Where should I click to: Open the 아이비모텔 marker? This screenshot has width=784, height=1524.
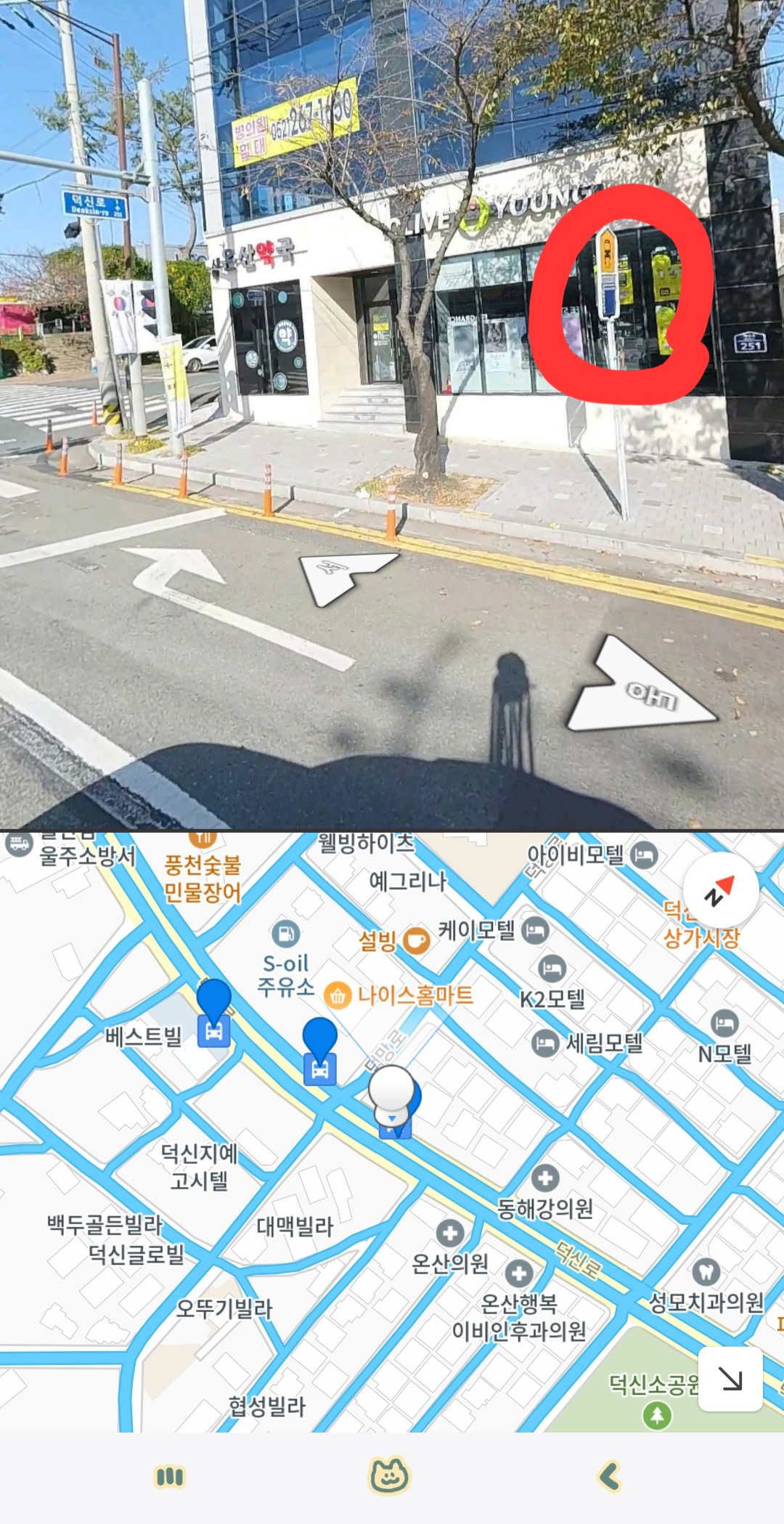(x=643, y=855)
